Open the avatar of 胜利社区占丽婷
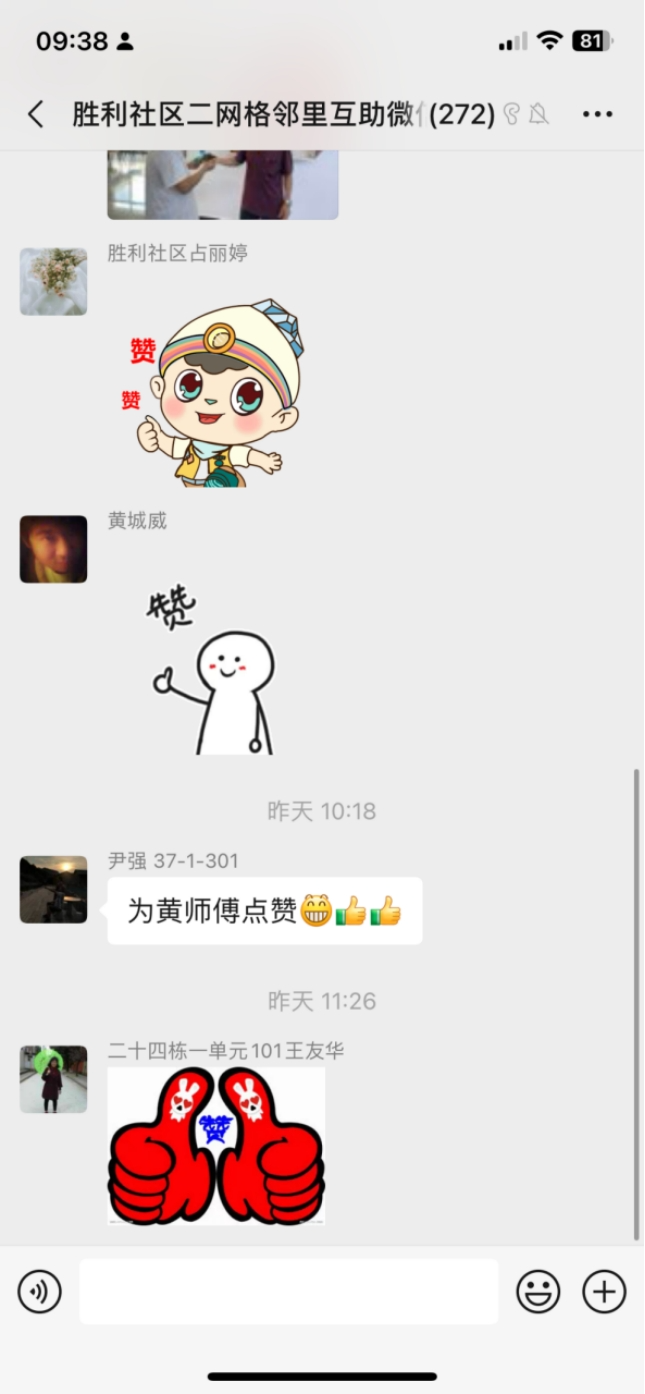645x1394 pixels. pos(54,282)
